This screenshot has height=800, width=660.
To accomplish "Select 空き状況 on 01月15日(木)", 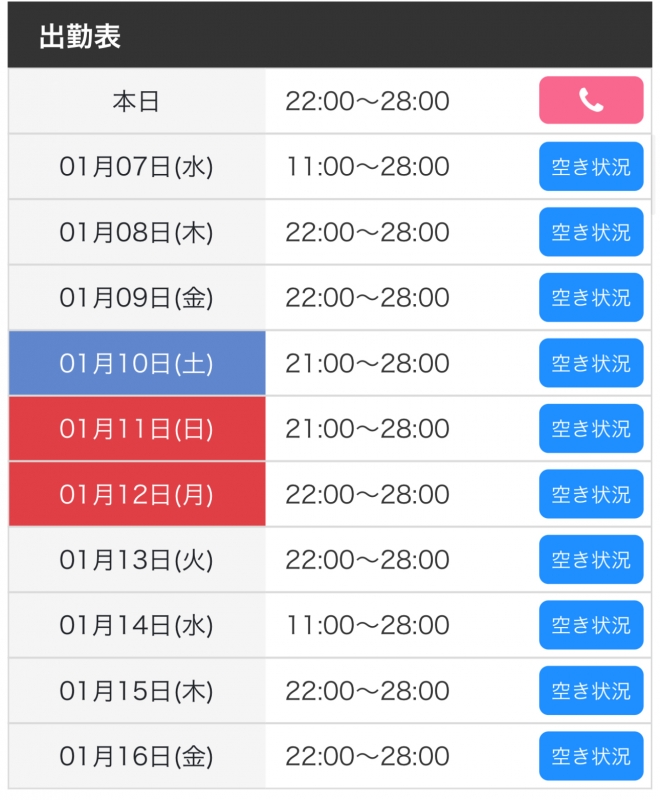I will (591, 691).
